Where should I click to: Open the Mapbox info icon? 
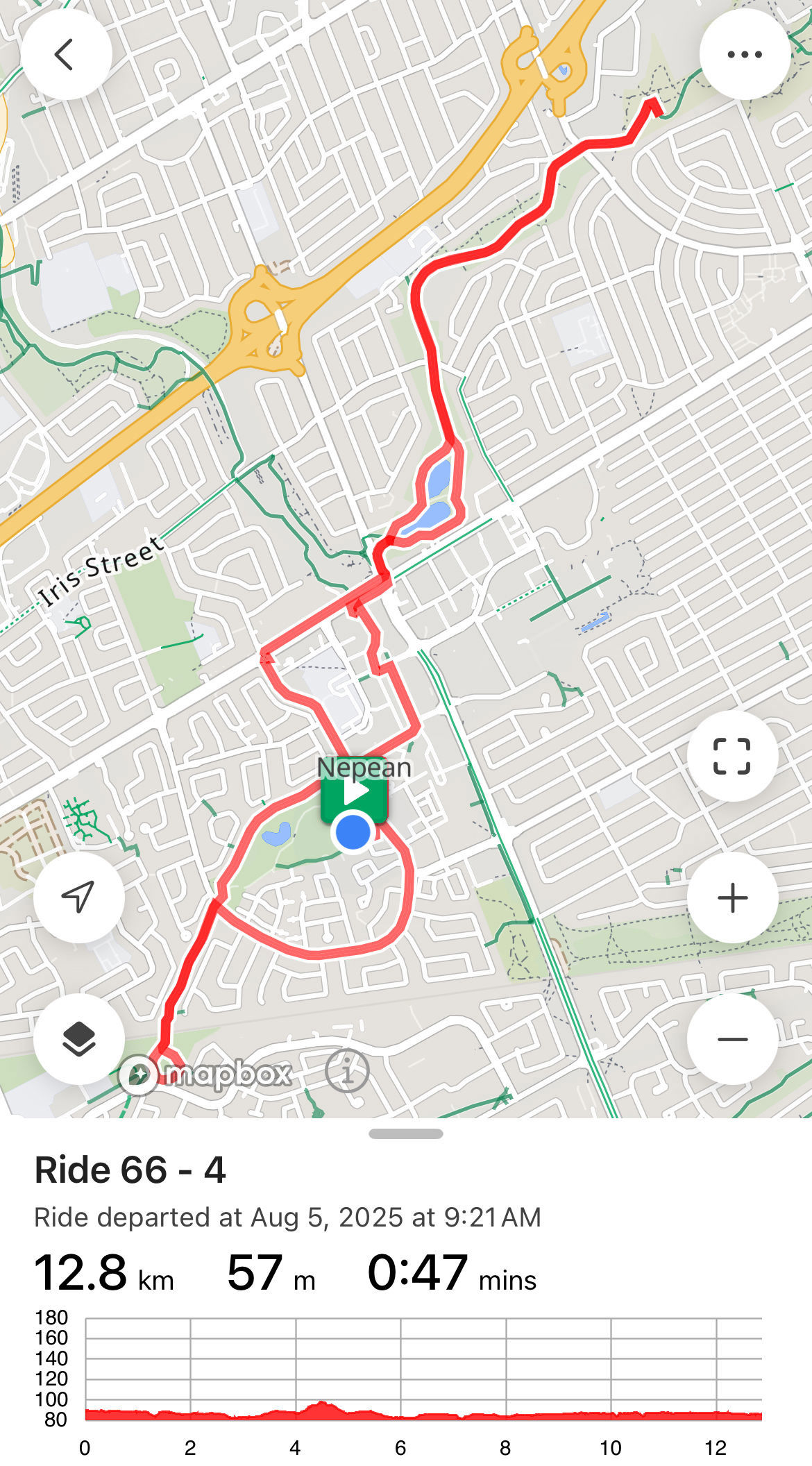click(x=347, y=1070)
